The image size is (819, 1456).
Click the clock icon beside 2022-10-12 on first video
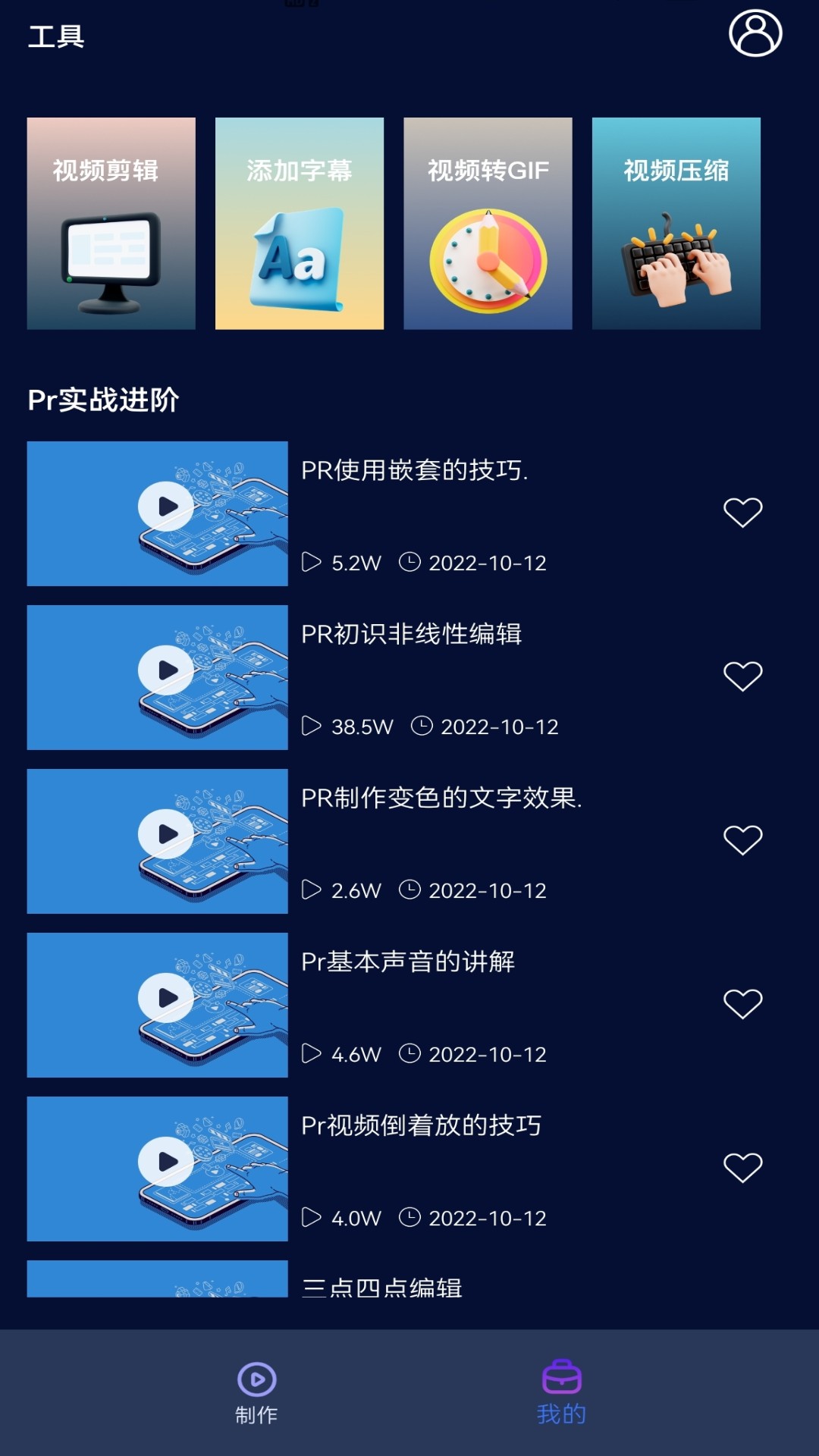410,563
